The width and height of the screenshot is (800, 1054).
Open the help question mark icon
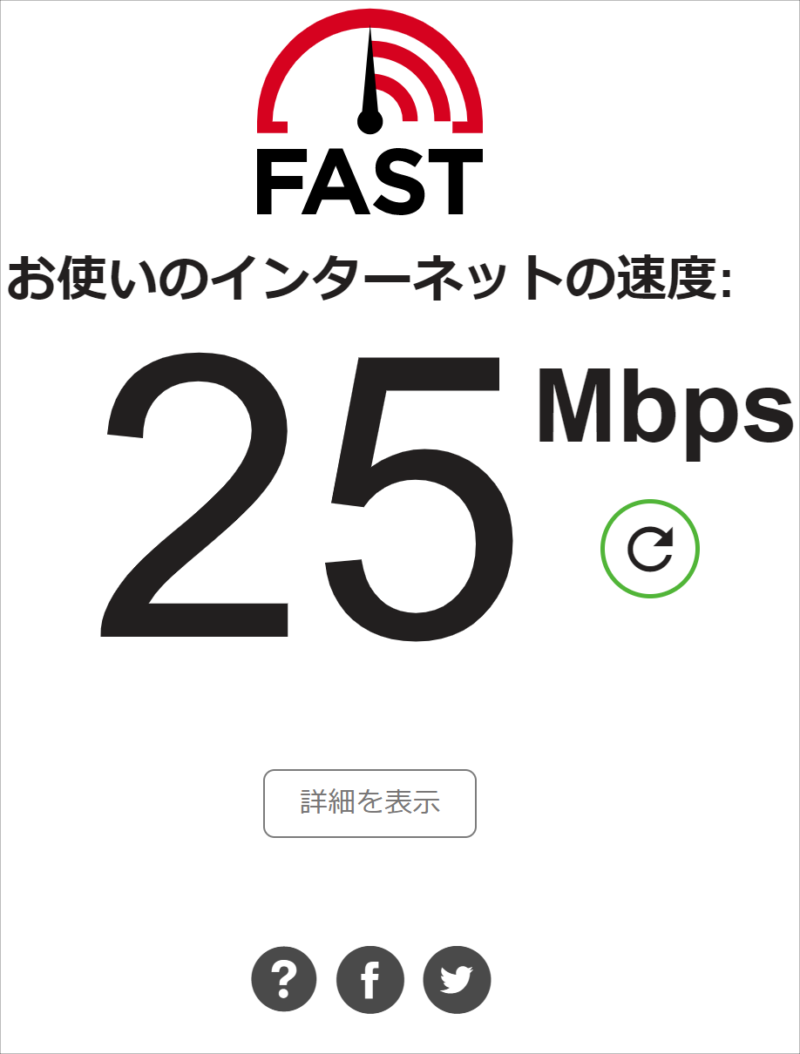pyautogui.click(x=284, y=980)
